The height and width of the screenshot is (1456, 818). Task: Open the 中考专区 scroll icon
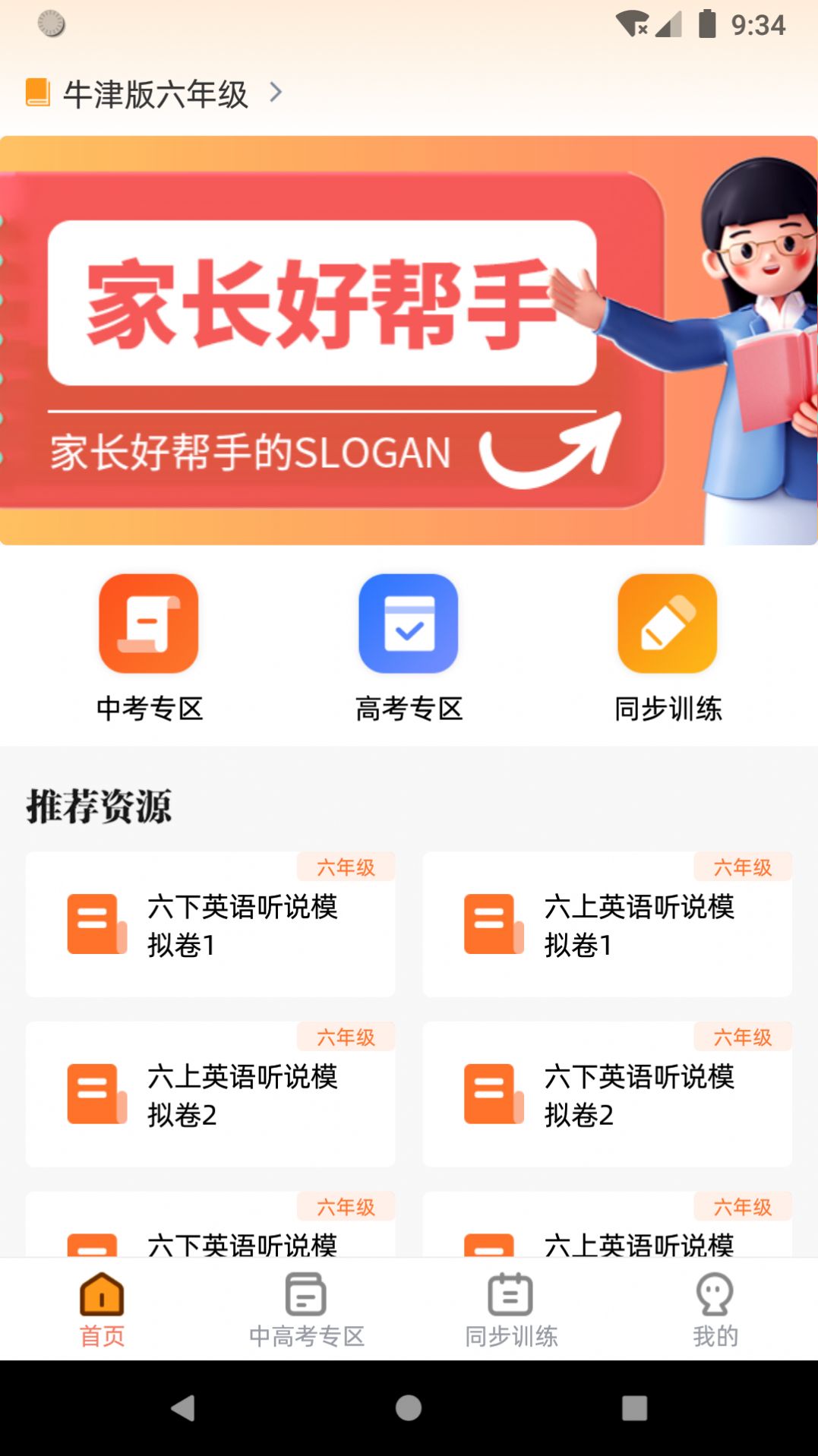click(147, 623)
